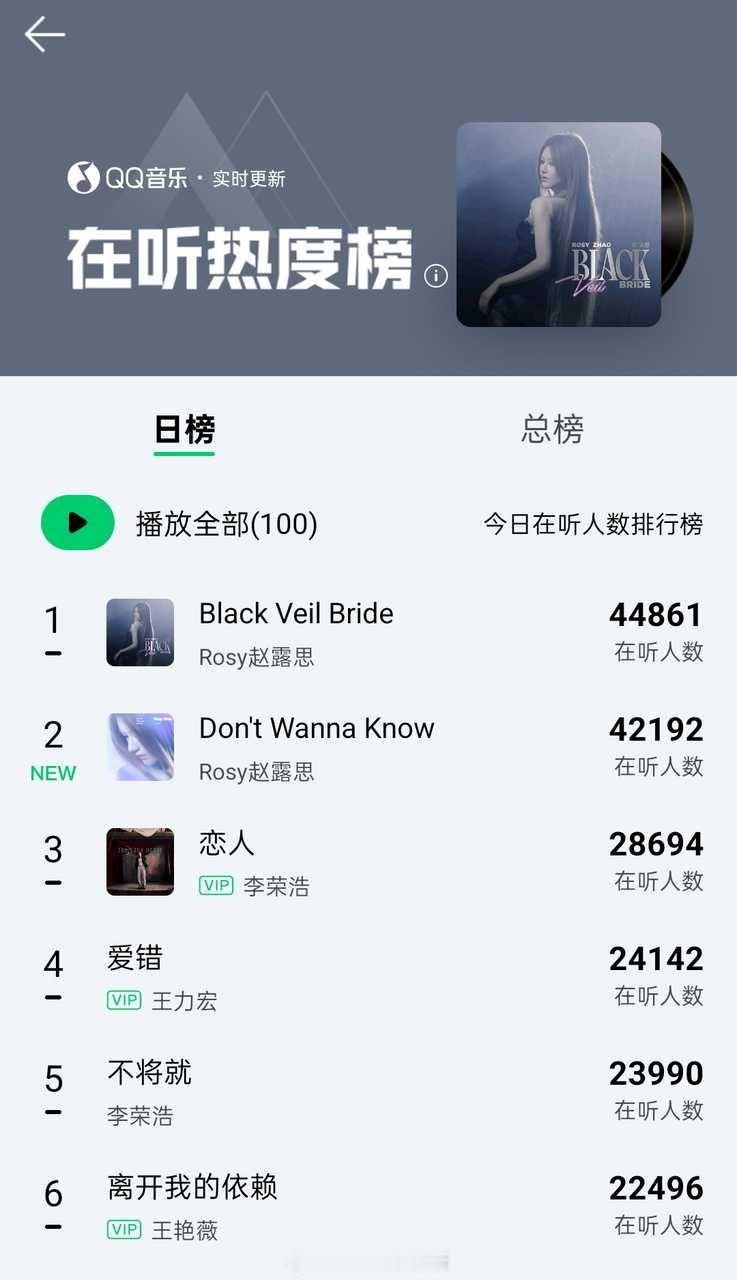This screenshot has width=737, height=1280.
Task: Open the chart info ⓘ icon
Action: click(x=434, y=276)
